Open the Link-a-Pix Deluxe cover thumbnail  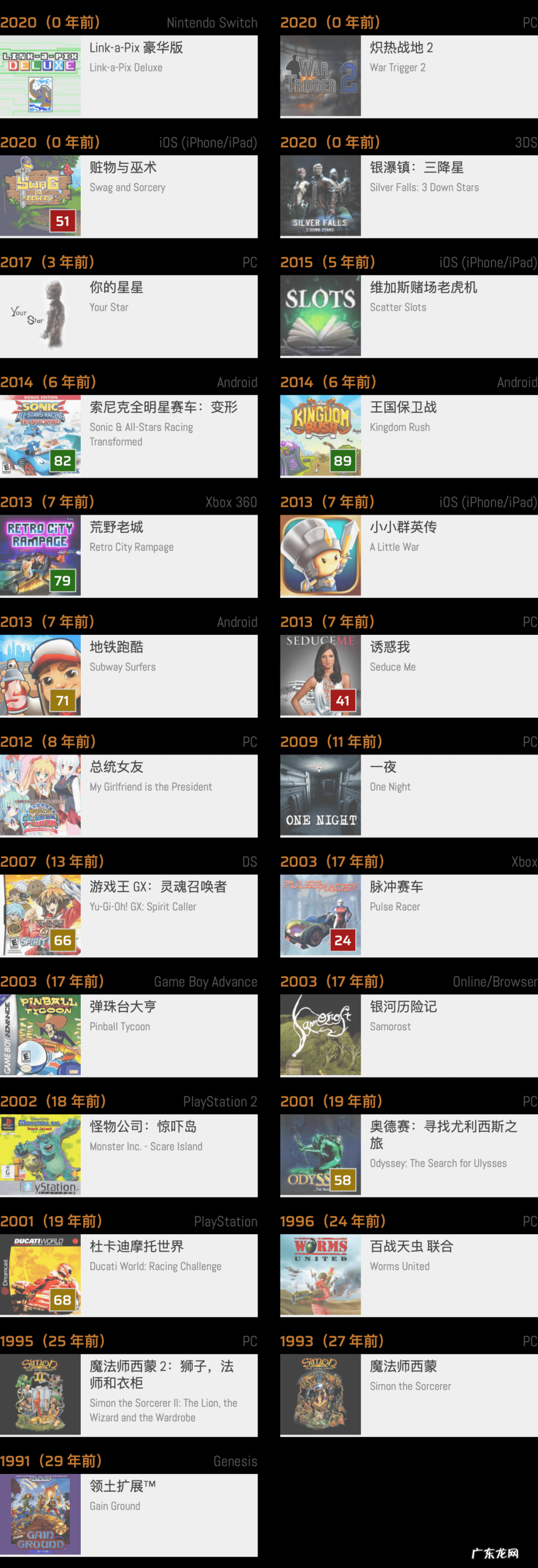pyautogui.click(x=40, y=76)
